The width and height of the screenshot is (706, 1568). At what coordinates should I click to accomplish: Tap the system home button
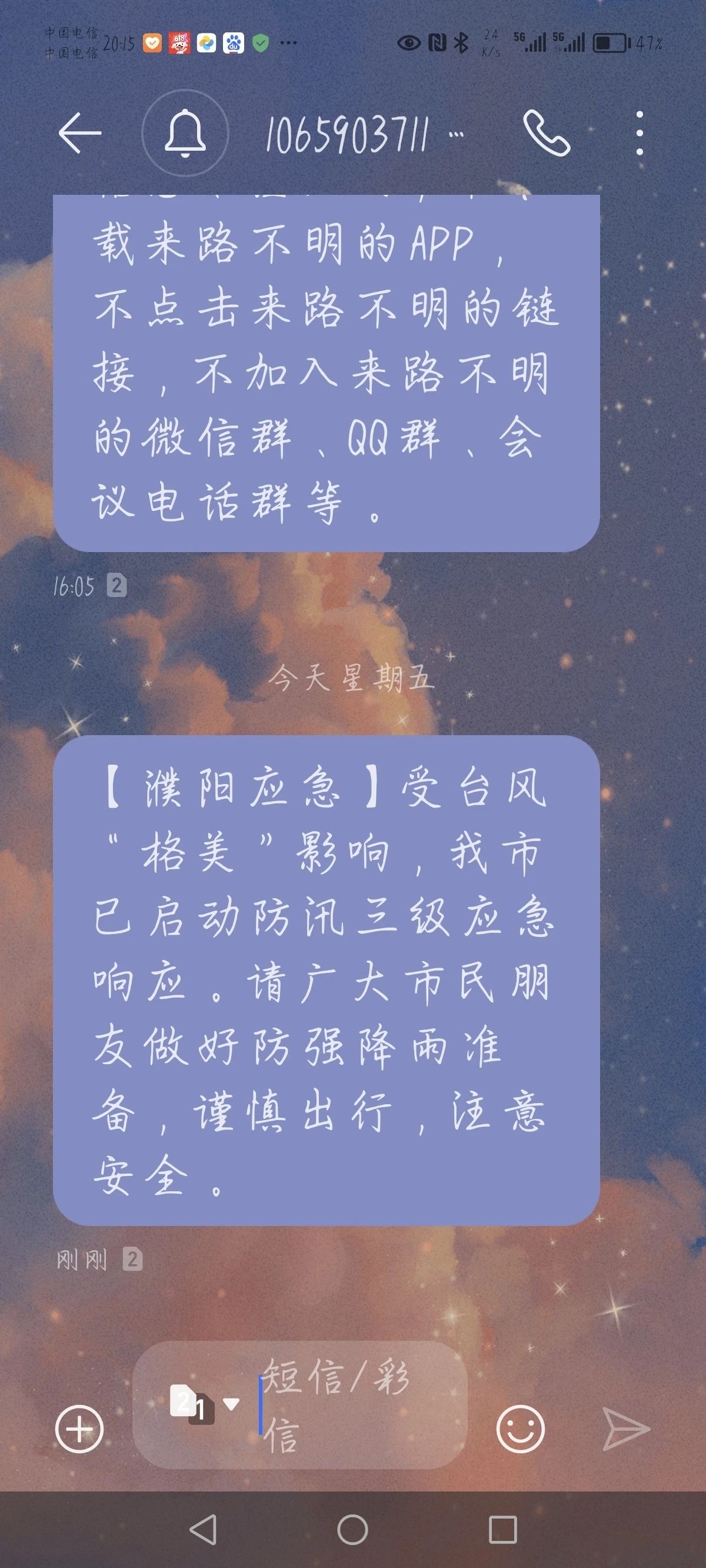click(353, 1530)
